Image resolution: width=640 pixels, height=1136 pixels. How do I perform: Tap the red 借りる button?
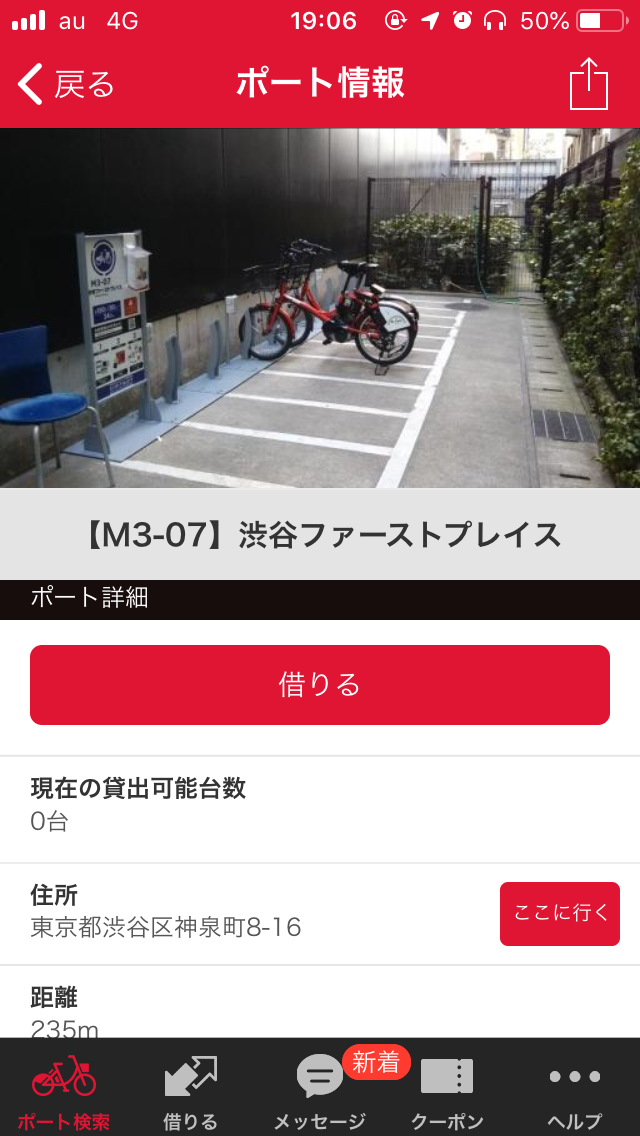pyautogui.click(x=320, y=685)
